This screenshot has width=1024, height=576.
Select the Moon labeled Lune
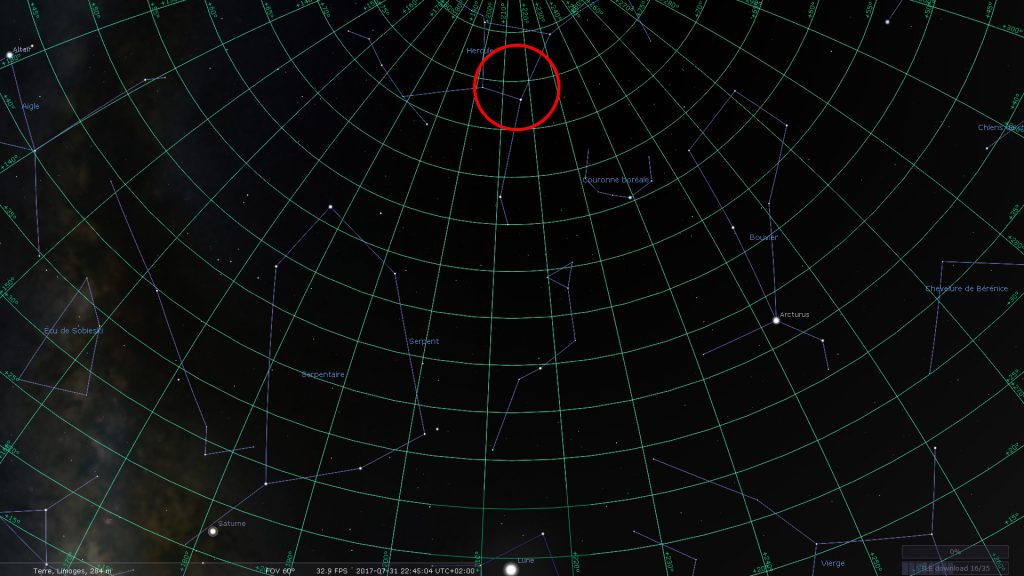pos(511,569)
